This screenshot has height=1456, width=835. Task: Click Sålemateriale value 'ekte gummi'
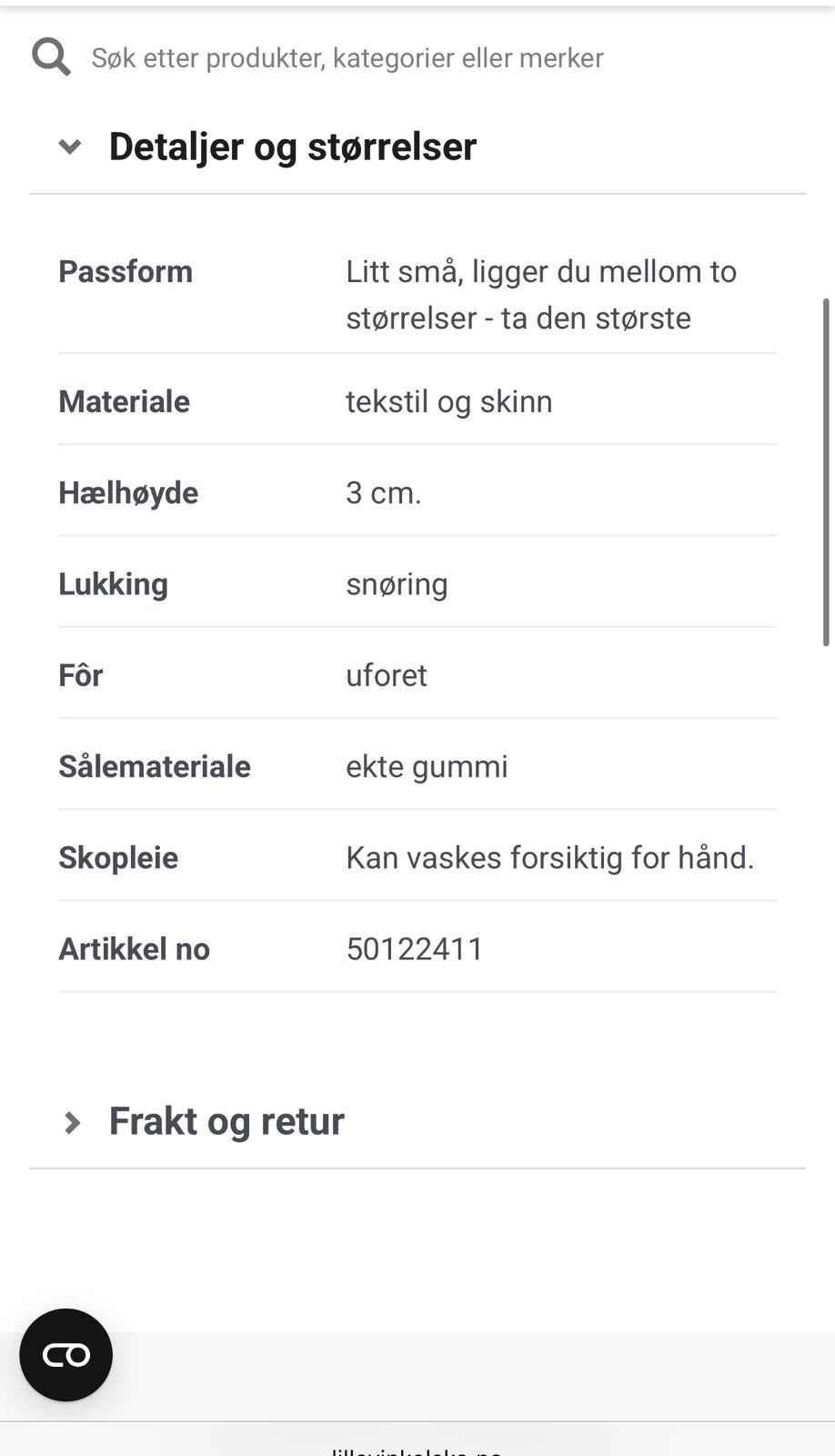point(427,766)
